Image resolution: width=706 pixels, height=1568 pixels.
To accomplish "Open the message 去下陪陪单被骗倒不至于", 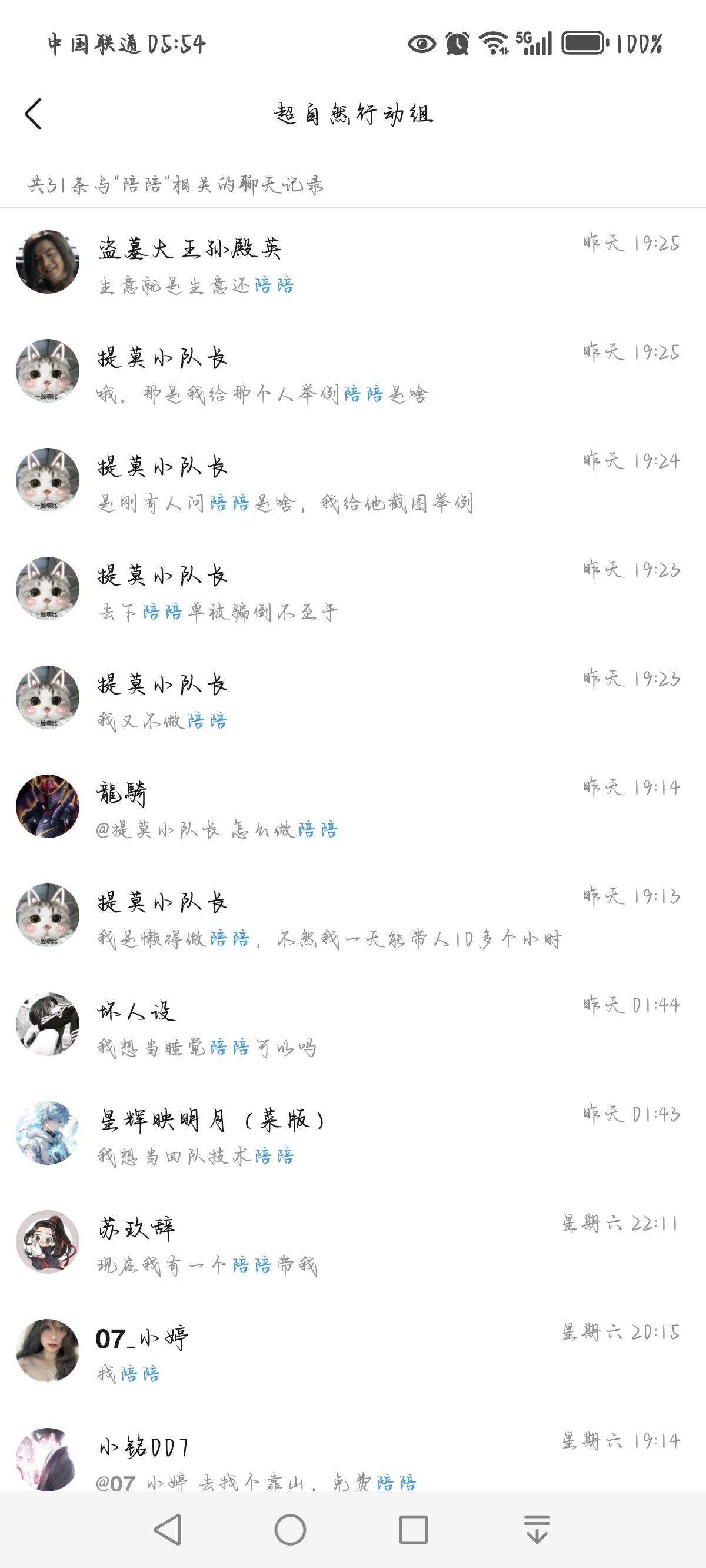I will (353, 589).
